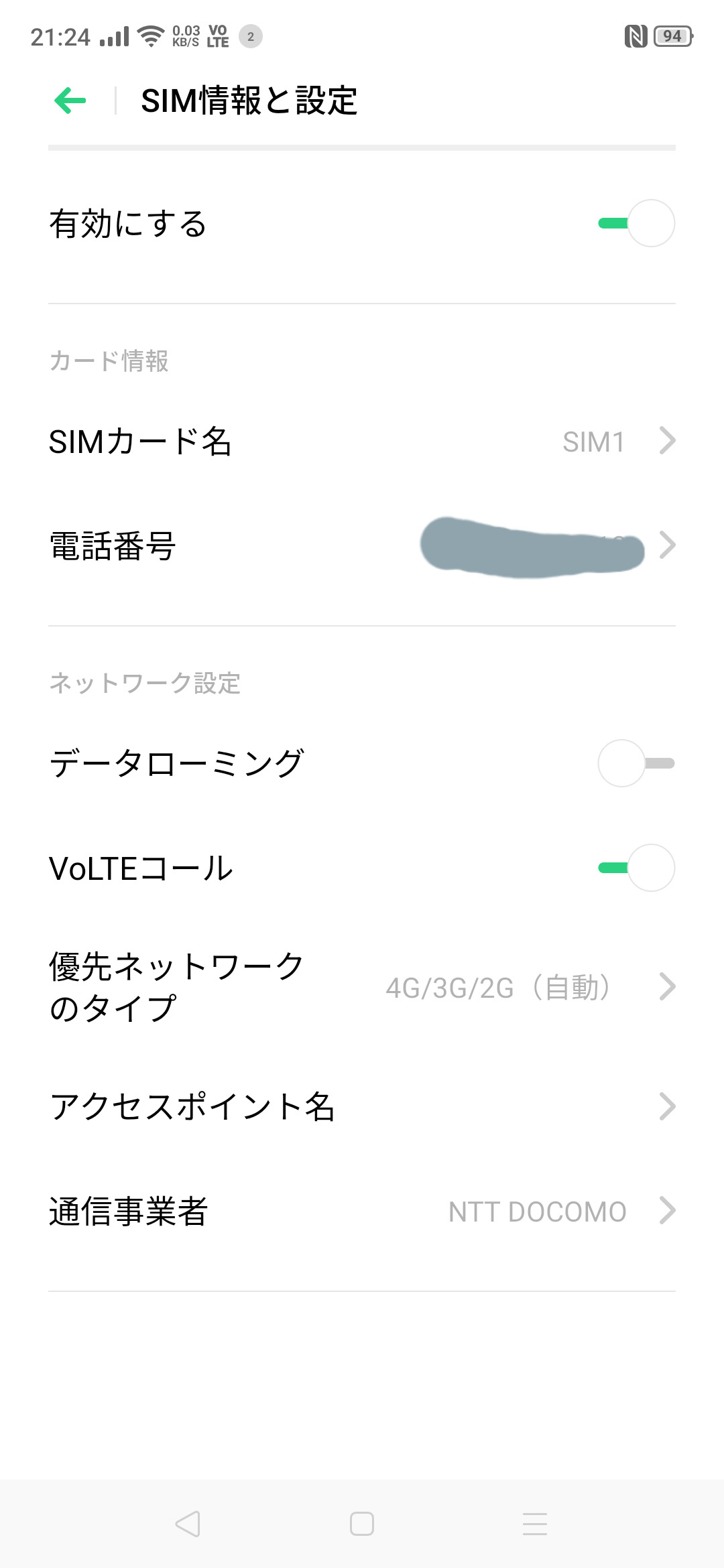Screen dimensions: 724x1568
Task: Open 通信事業者 NTT DOCOMO row
Action: click(362, 1211)
